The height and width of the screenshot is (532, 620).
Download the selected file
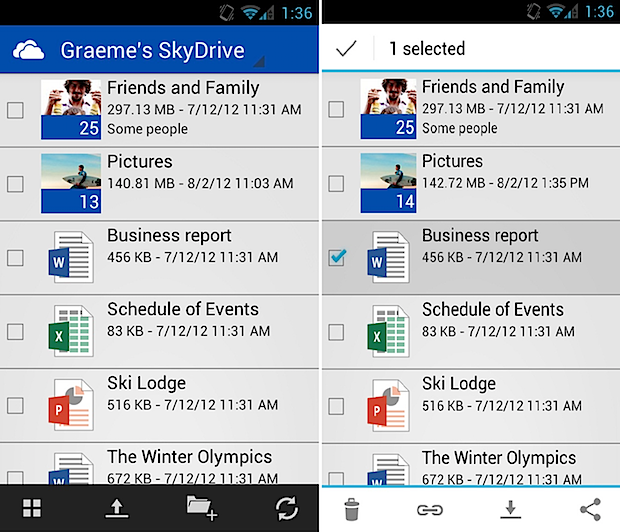tap(511, 510)
